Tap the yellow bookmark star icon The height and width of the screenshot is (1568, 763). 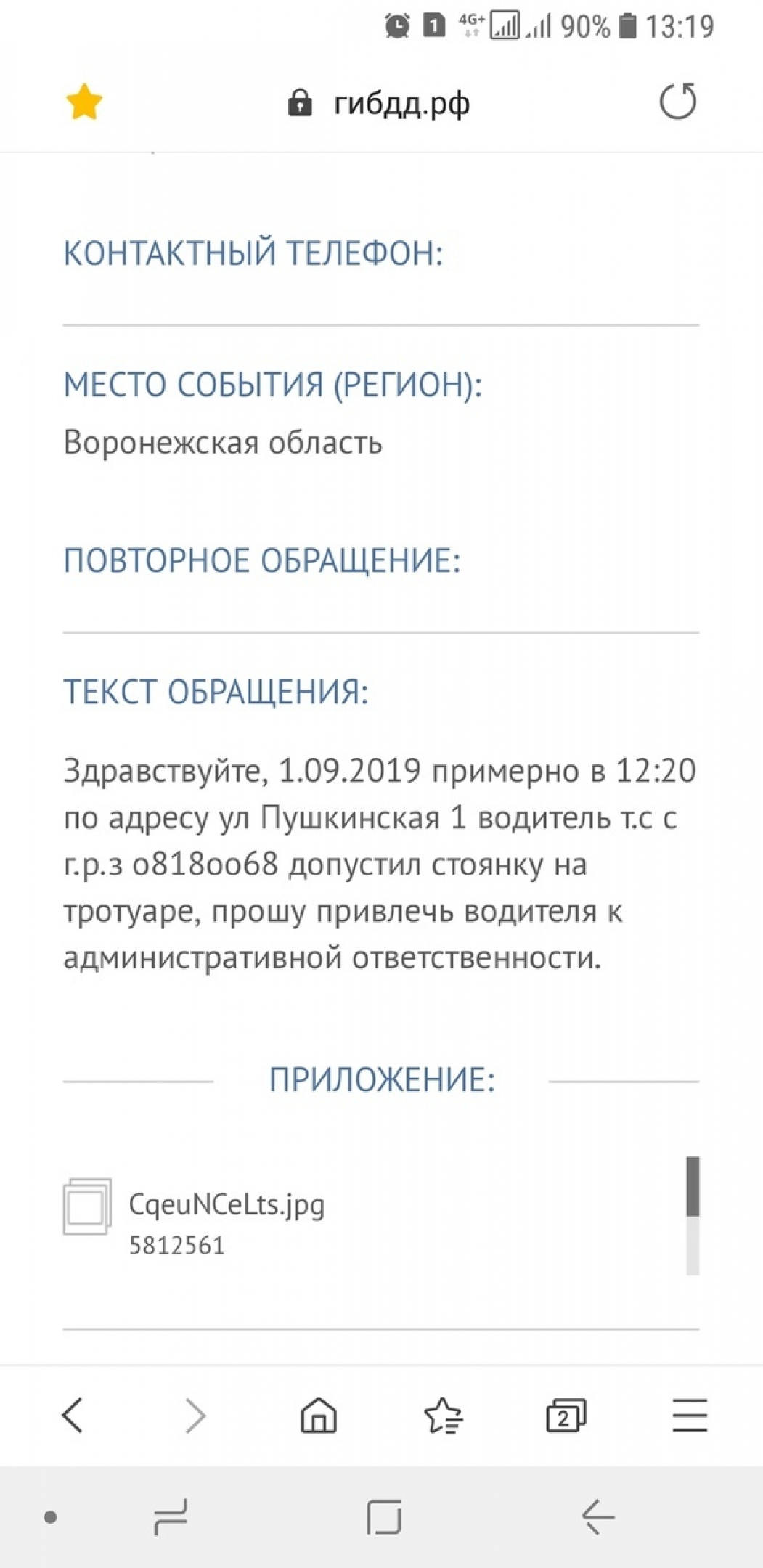click(x=84, y=102)
